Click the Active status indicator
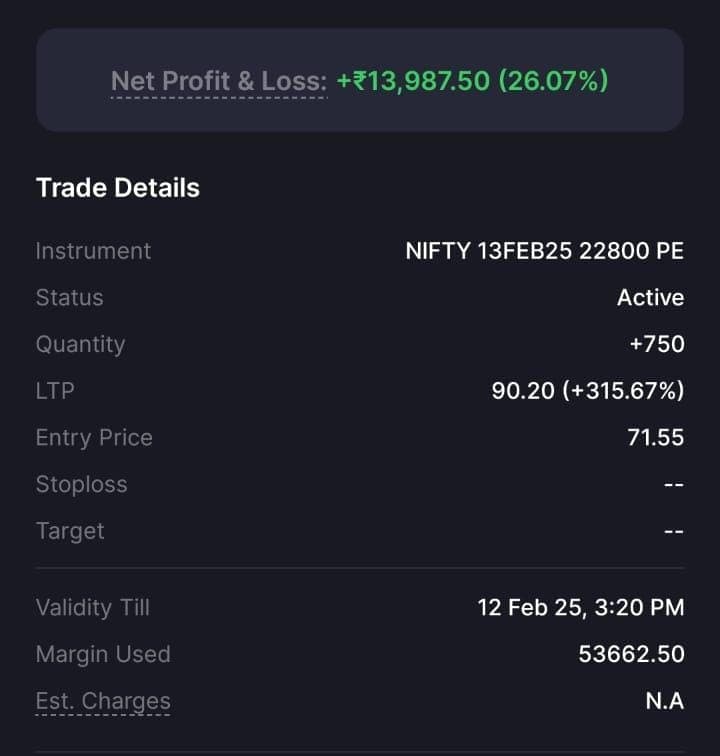 [x=649, y=297]
